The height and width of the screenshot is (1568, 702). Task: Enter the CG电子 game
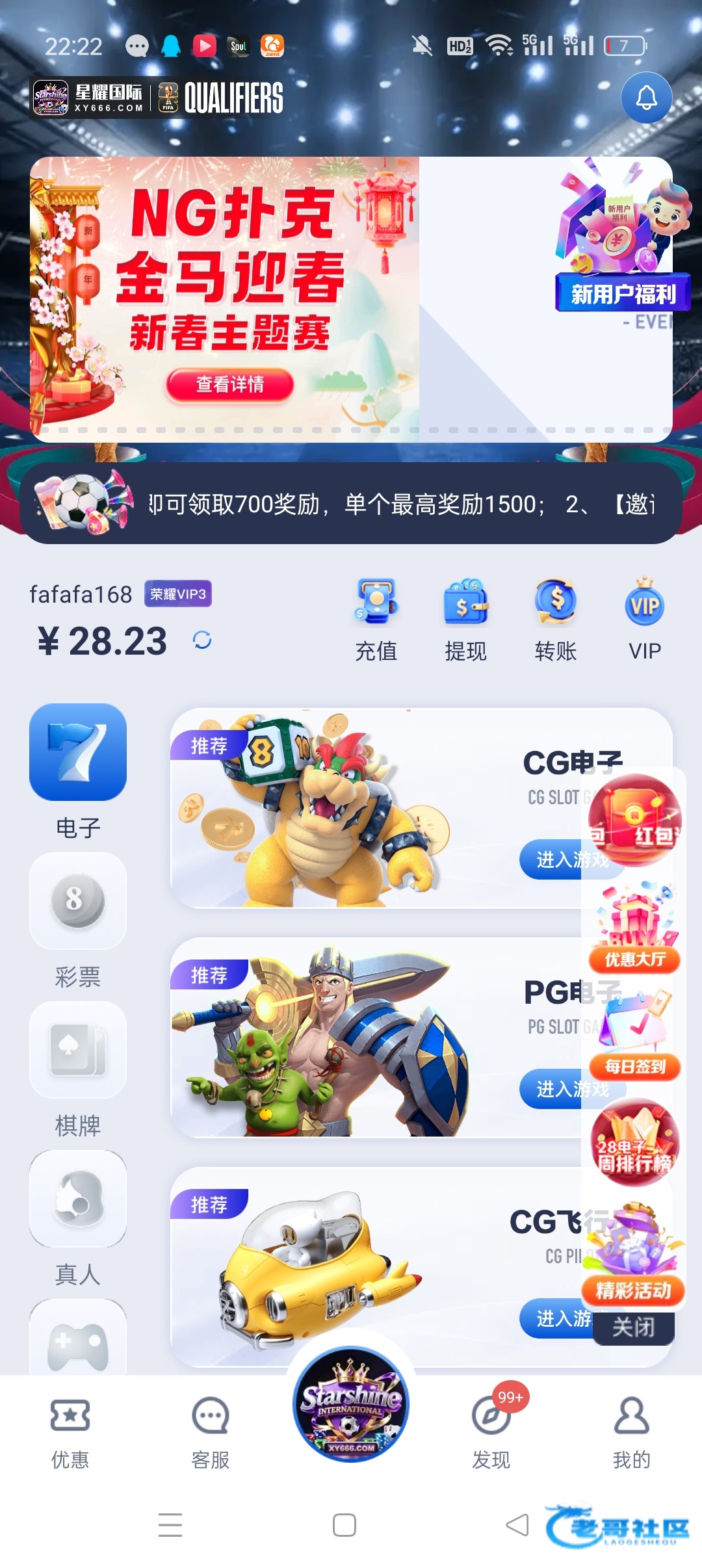(x=552, y=859)
